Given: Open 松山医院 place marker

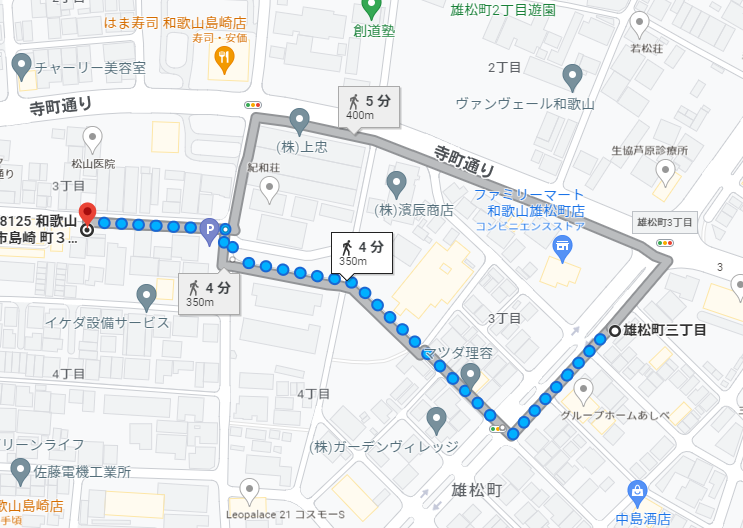Looking at the screenshot, I should [93, 137].
